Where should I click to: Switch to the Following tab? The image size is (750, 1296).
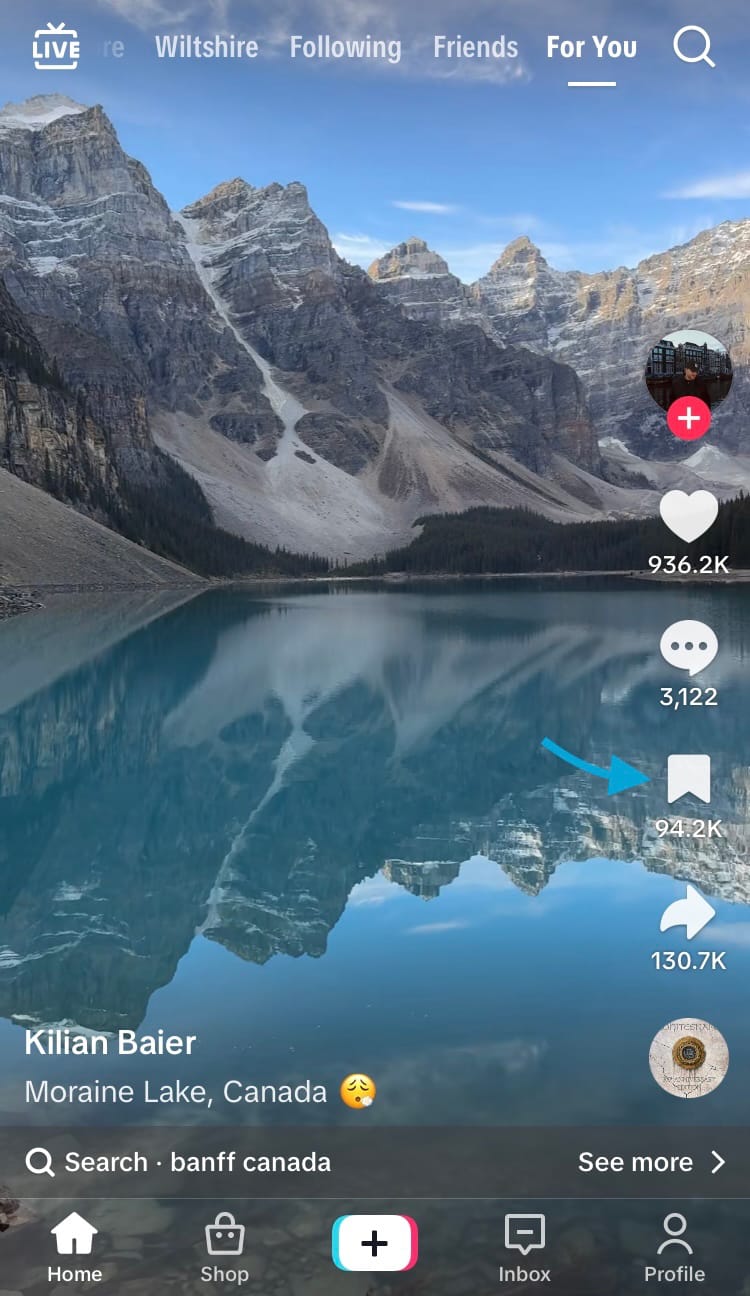pos(345,47)
